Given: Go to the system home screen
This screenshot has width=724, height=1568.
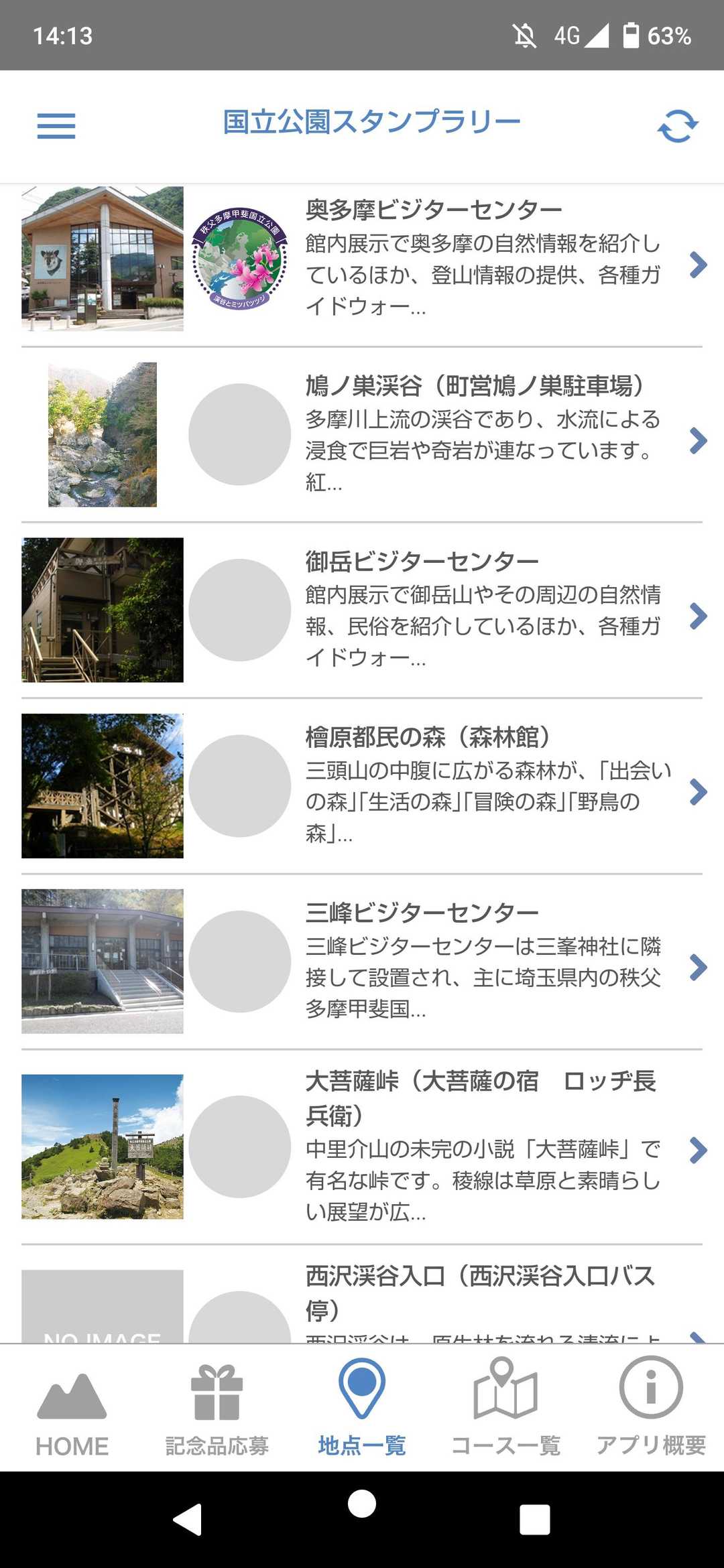Looking at the screenshot, I should (x=362, y=1505).
